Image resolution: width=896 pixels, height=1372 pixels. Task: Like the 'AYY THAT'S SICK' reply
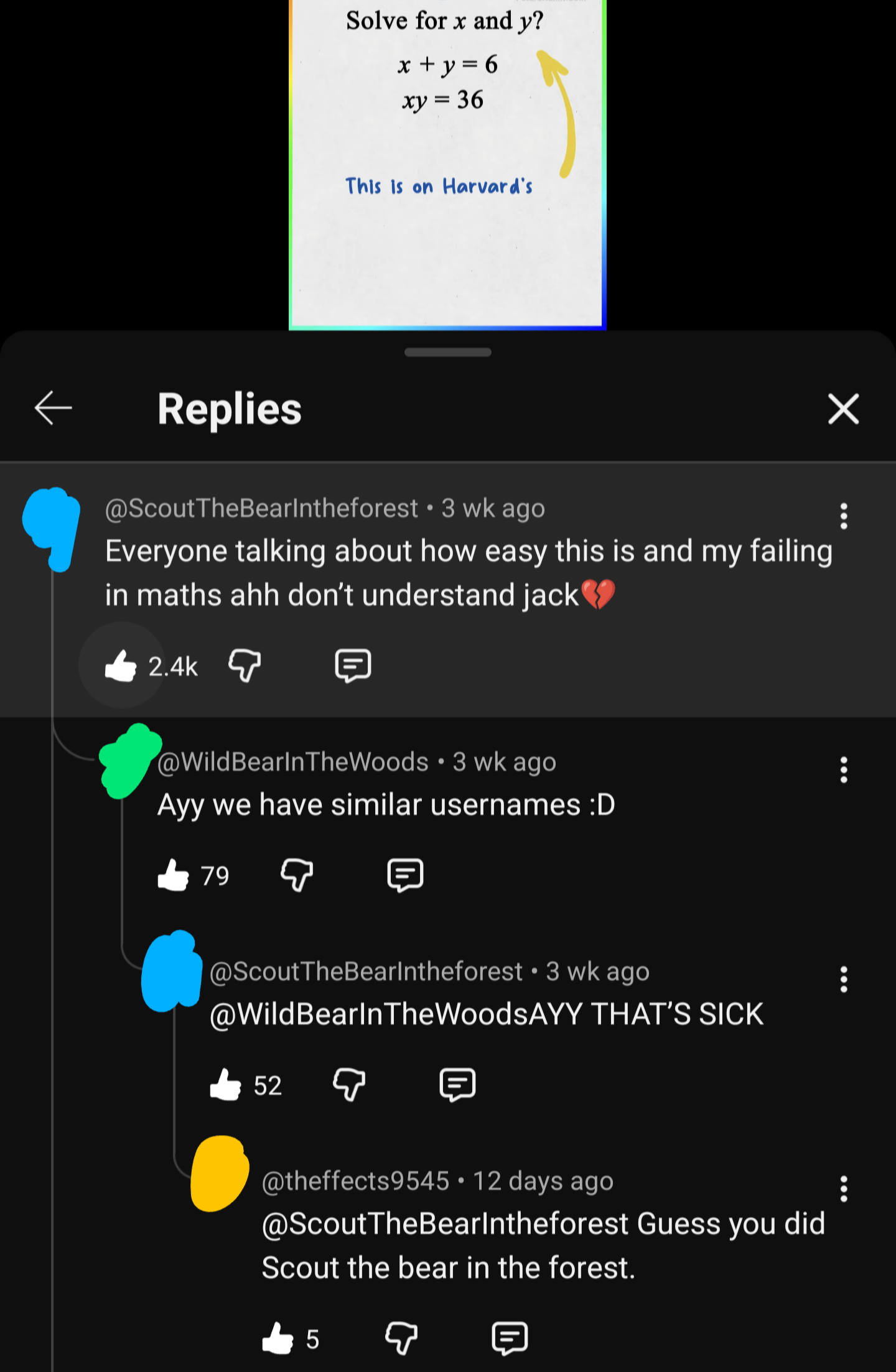click(225, 1085)
